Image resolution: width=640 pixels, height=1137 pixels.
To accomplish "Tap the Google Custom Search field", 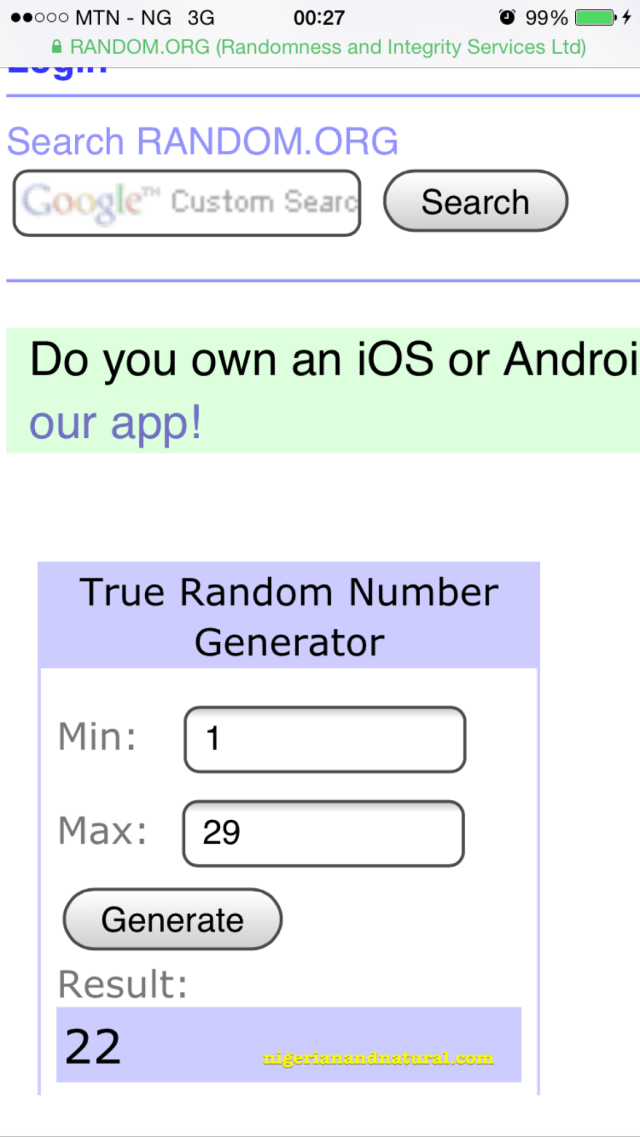I will tap(186, 203).
